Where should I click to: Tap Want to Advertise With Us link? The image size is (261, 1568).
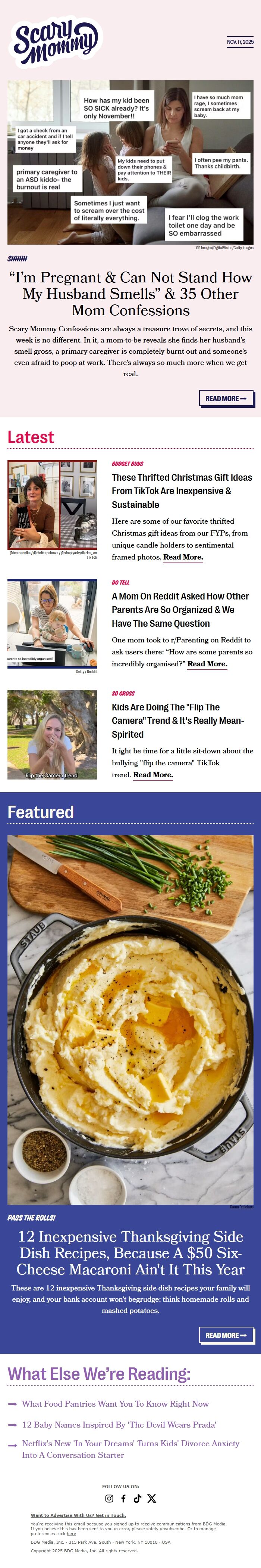click(x=78, y=1516)
